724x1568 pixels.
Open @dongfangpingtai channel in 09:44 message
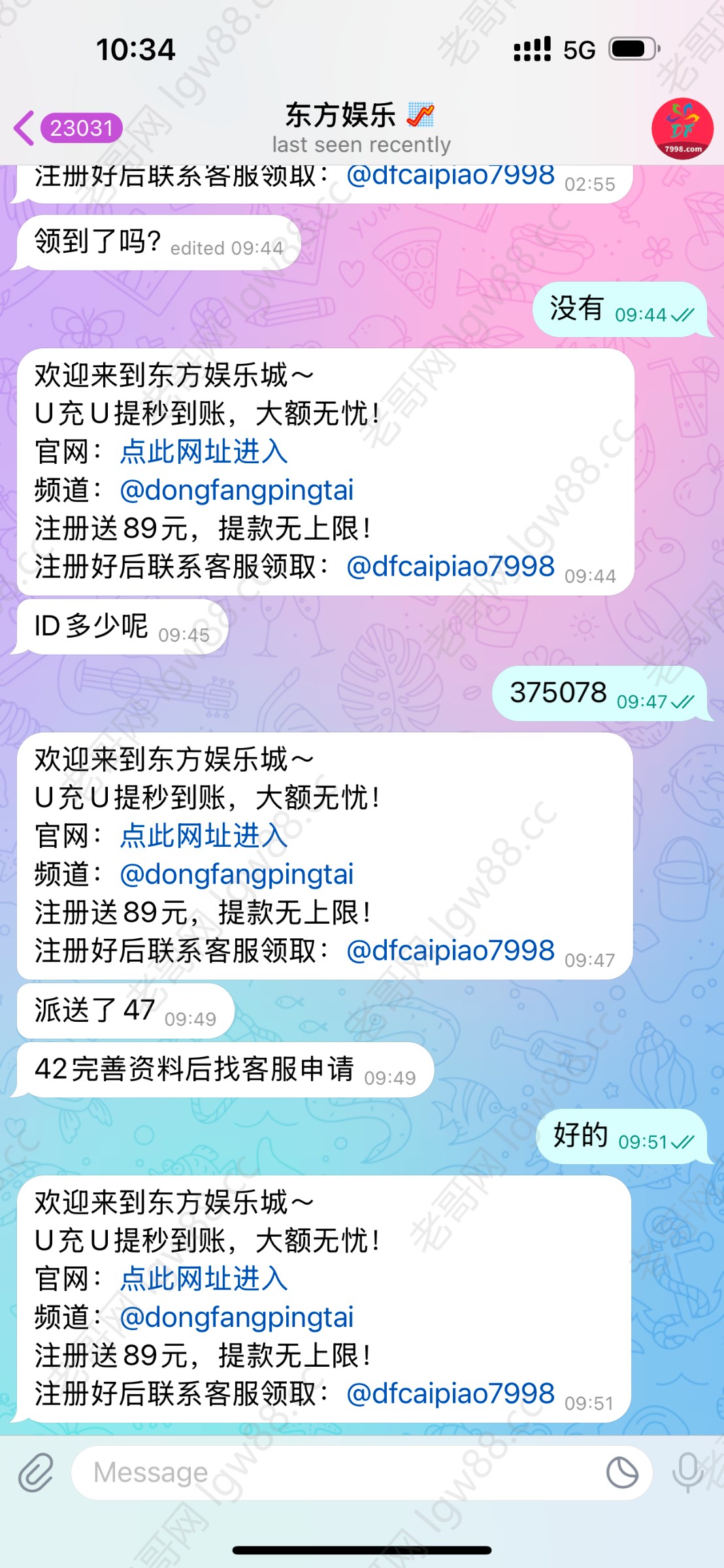(x=237, y=490)
